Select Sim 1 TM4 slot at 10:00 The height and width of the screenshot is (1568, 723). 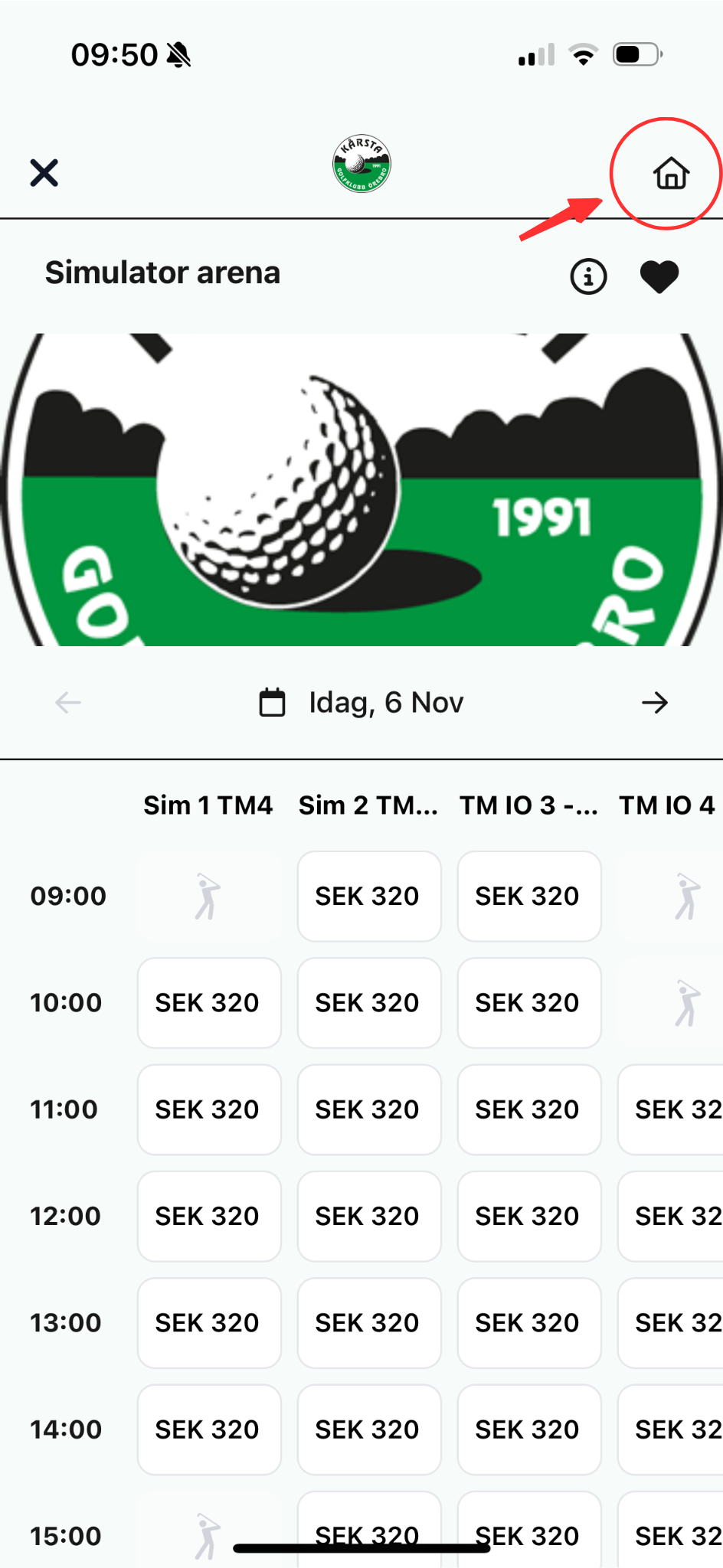click(208, 1002)
